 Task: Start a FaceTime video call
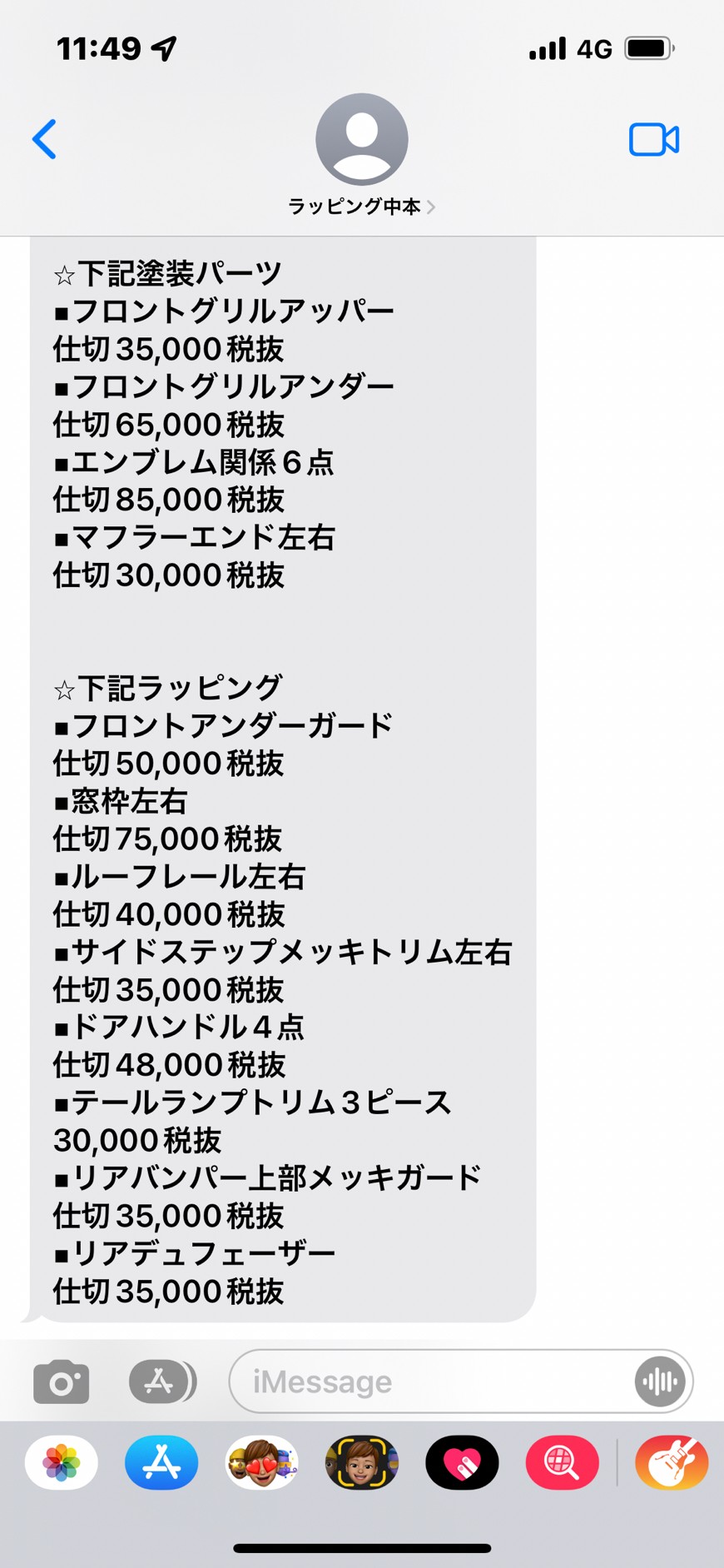654,140
